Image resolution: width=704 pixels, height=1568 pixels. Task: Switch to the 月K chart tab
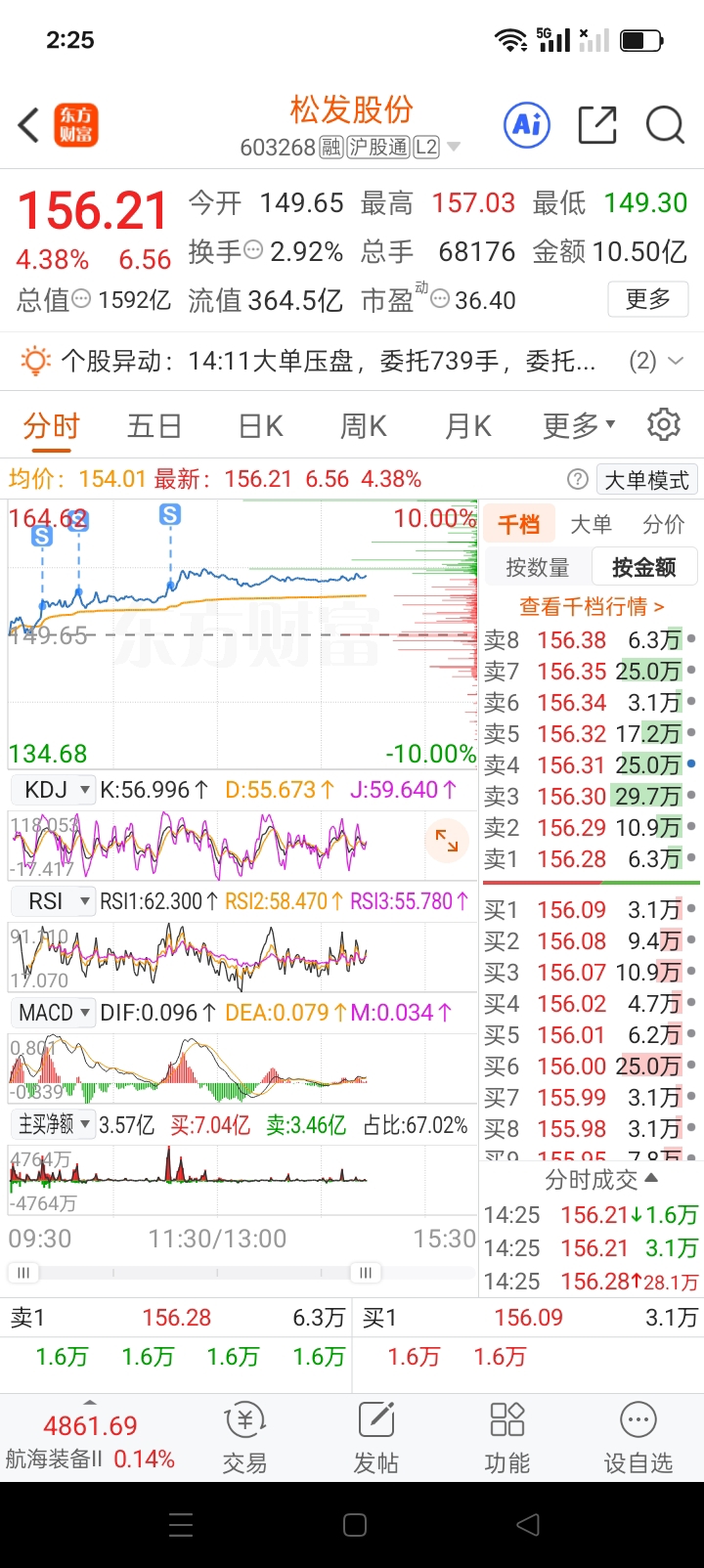(x=468, y=426)
